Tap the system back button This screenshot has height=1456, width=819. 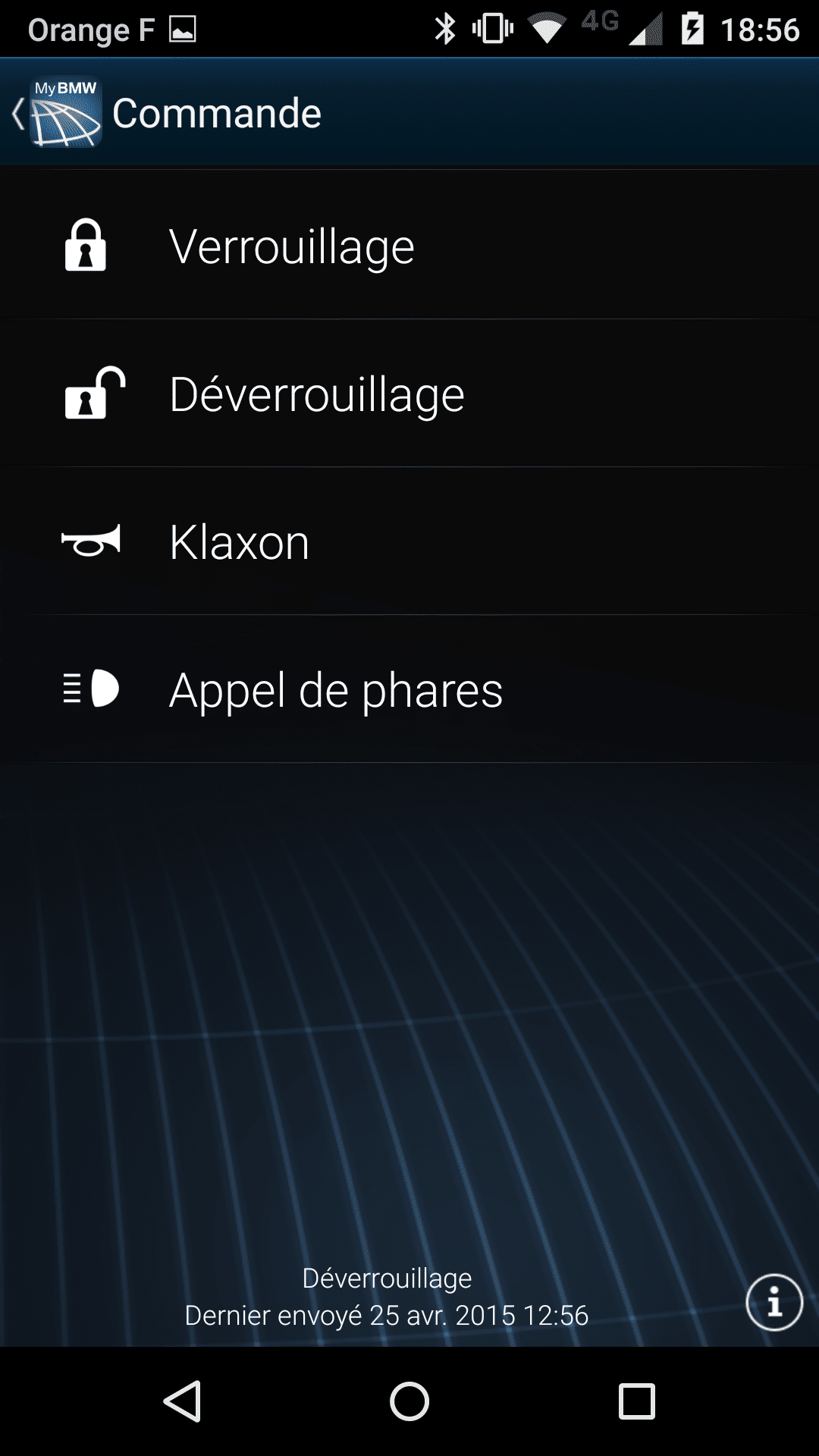coord(182,1401)
